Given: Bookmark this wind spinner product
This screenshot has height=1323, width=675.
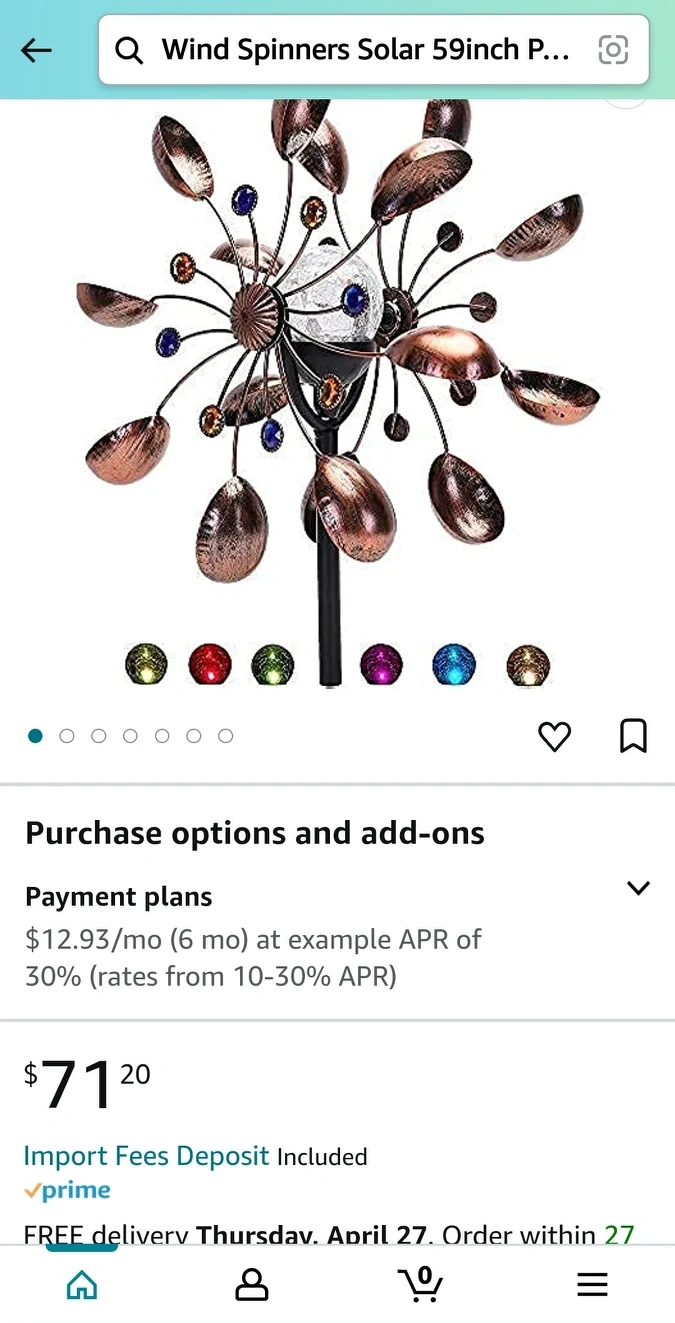Looking at the screenshot, I should tap(633, 736).
